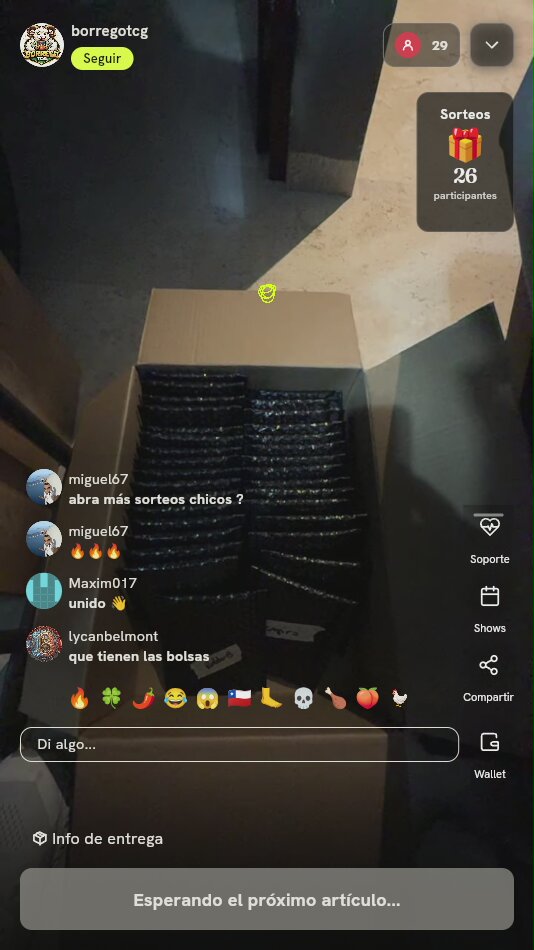Open Info de entrega details
534x950 pixels.
[98, 839]
